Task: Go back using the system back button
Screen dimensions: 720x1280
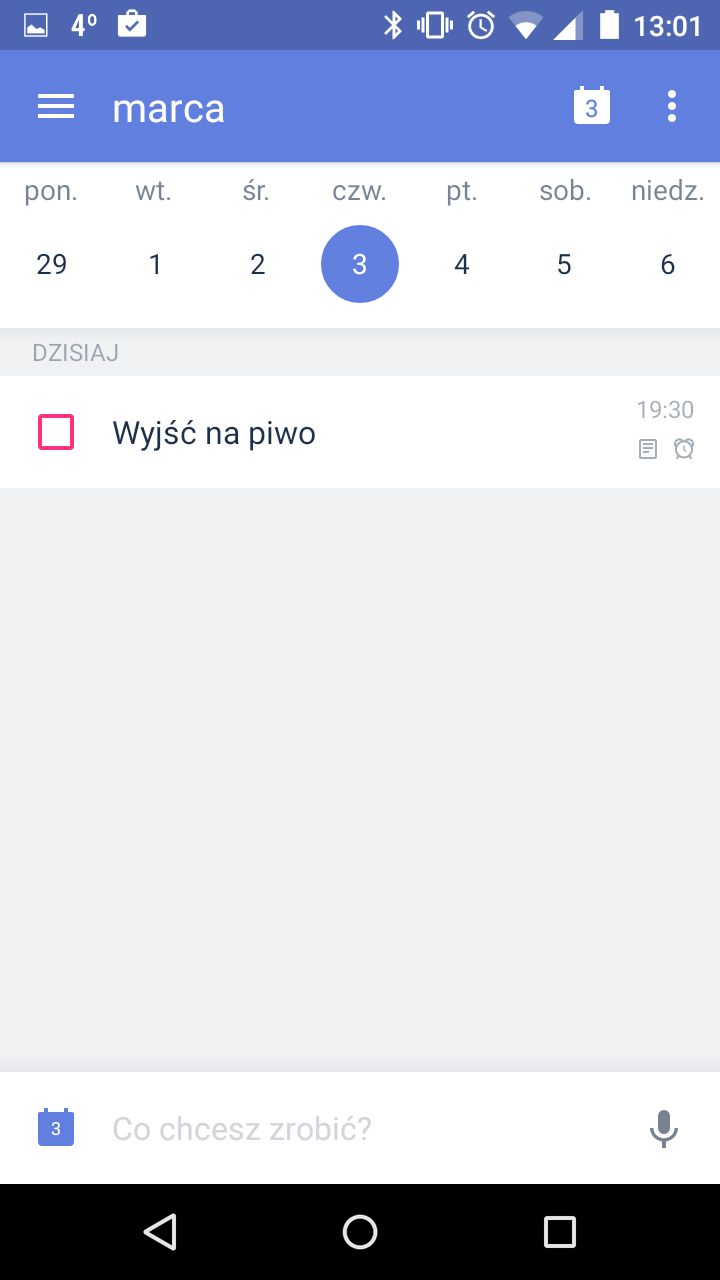Action: pos(160,1231)
